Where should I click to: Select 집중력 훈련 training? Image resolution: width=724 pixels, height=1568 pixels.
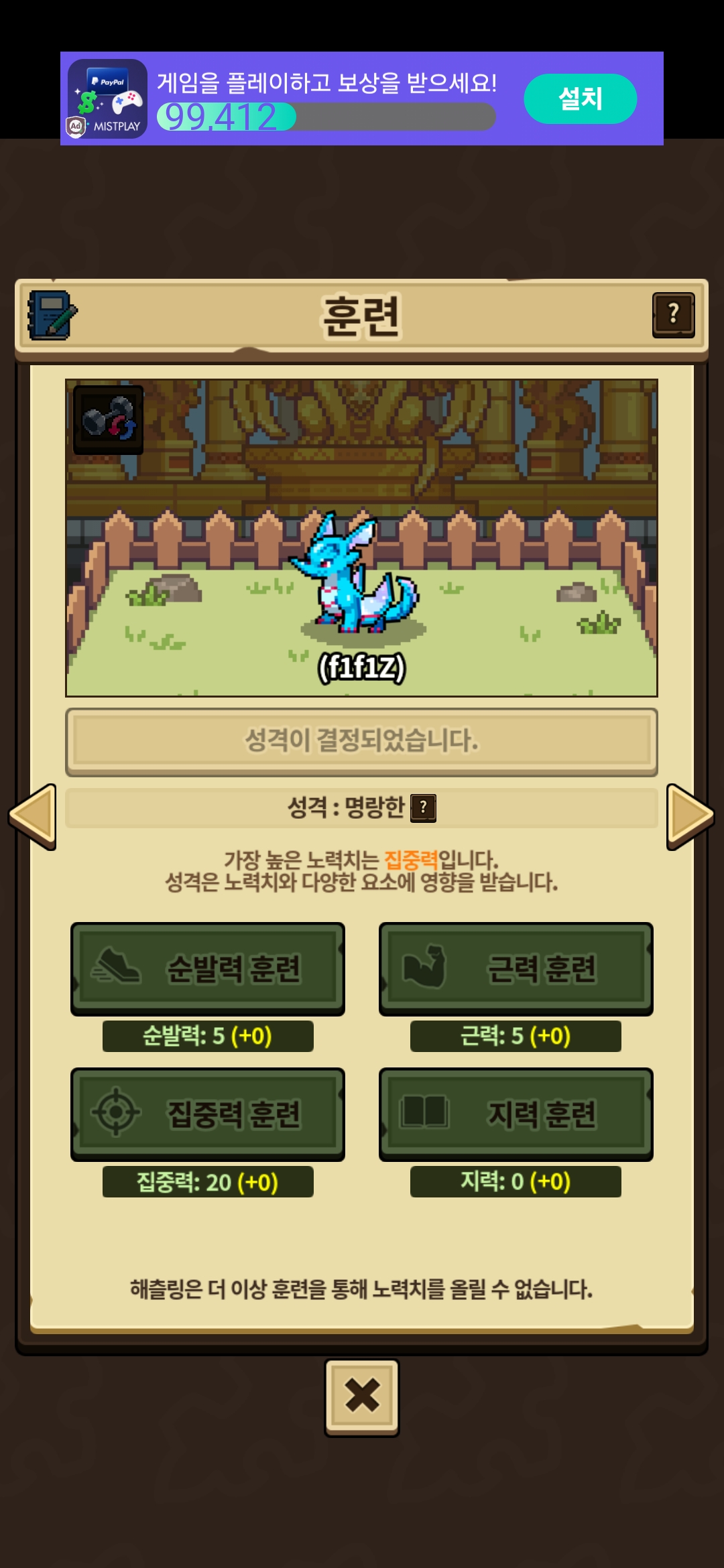point(208,1114)
